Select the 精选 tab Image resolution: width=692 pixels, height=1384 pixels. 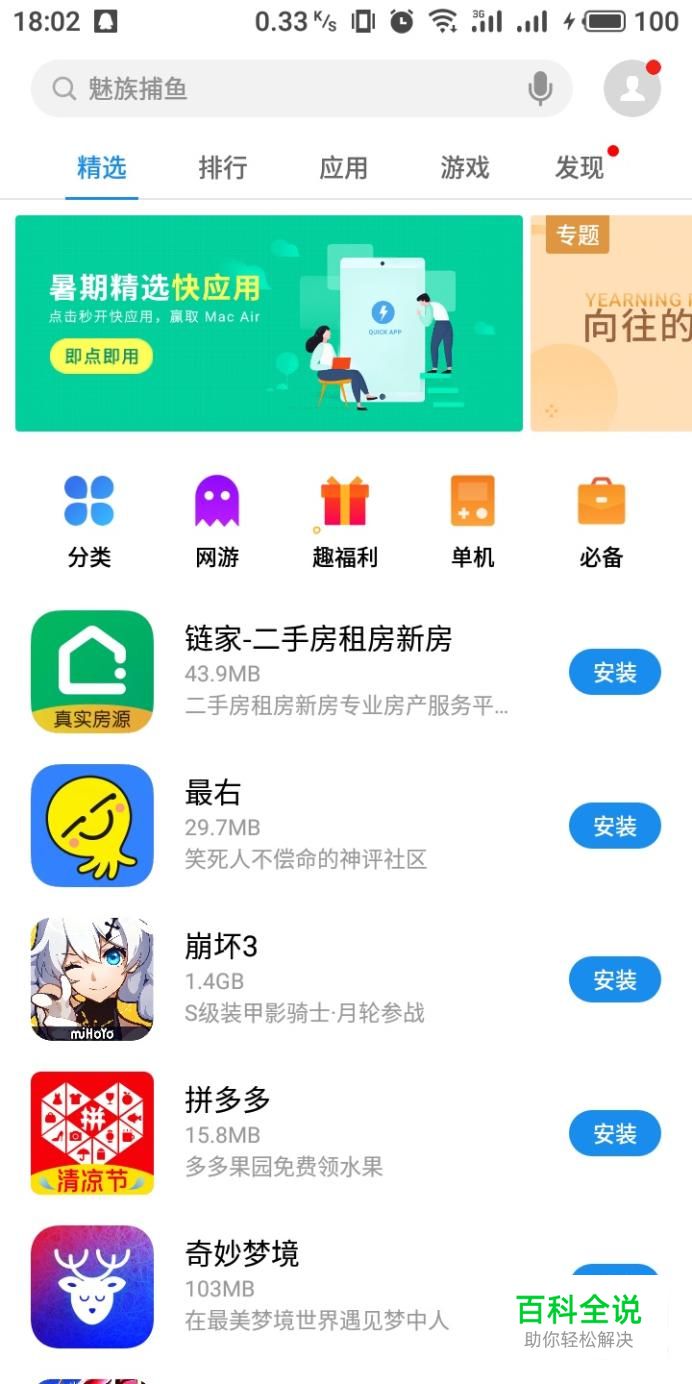tap(101, 168)
